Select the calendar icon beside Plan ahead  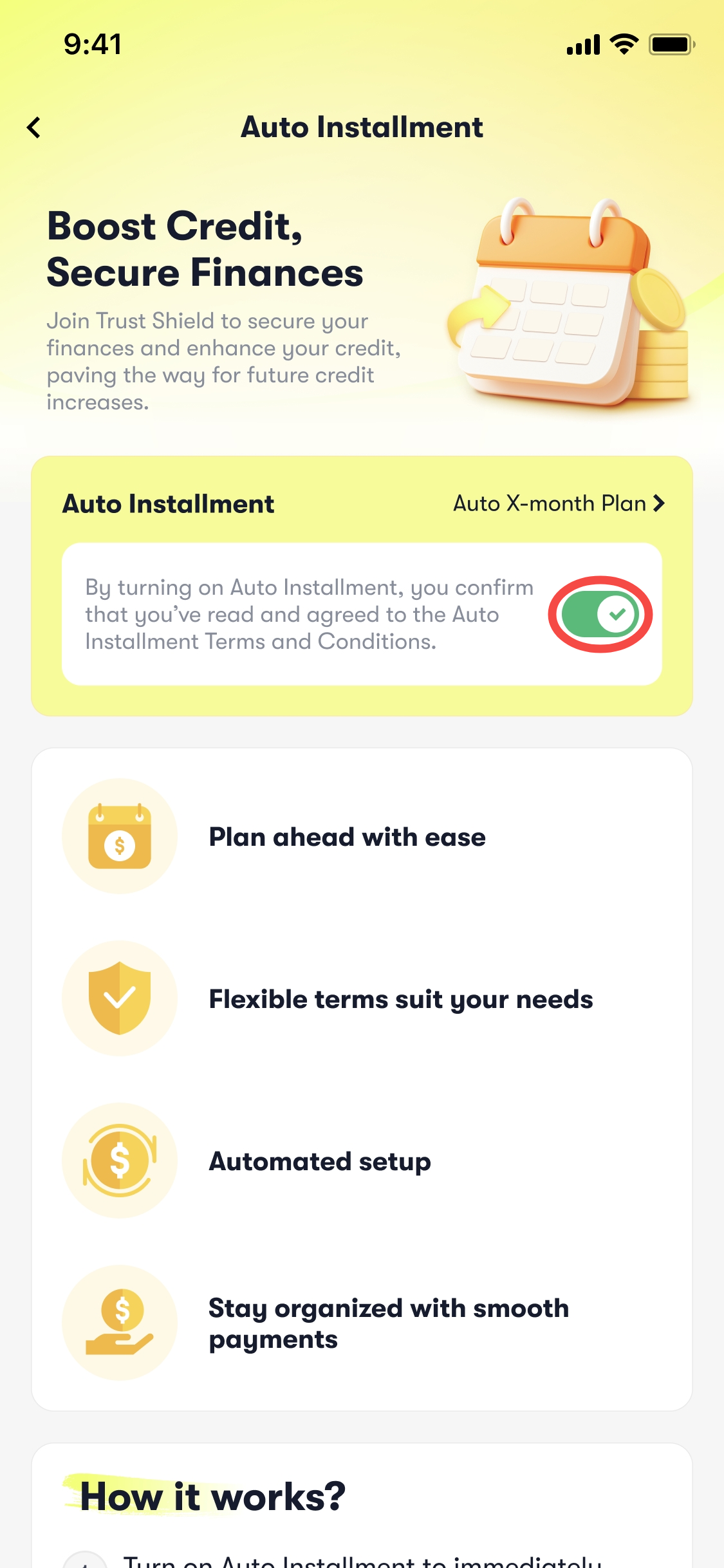coord(120,835)
